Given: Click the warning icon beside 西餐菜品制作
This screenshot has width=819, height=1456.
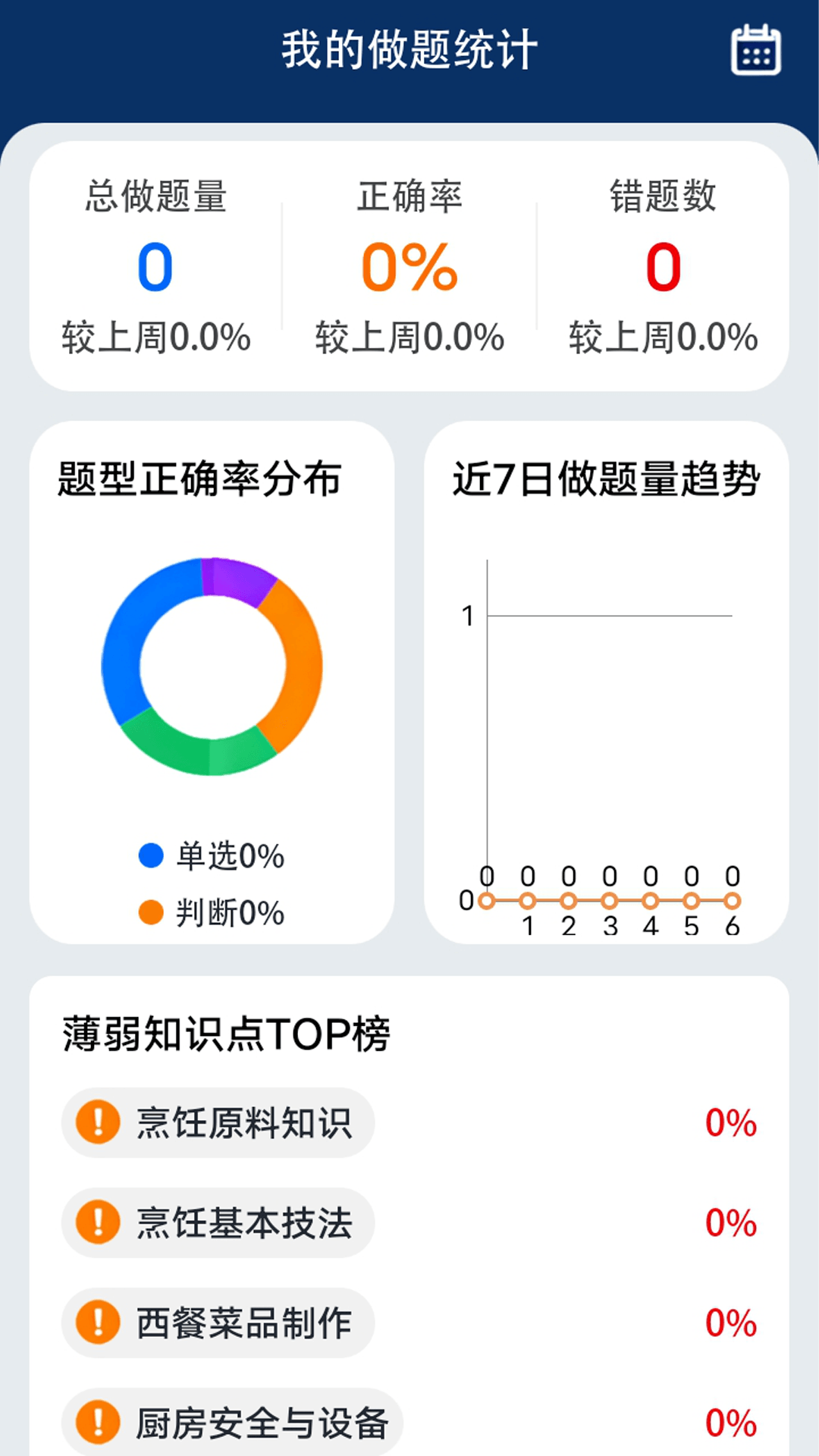Looking at the screenshot, I should 96,1323.
